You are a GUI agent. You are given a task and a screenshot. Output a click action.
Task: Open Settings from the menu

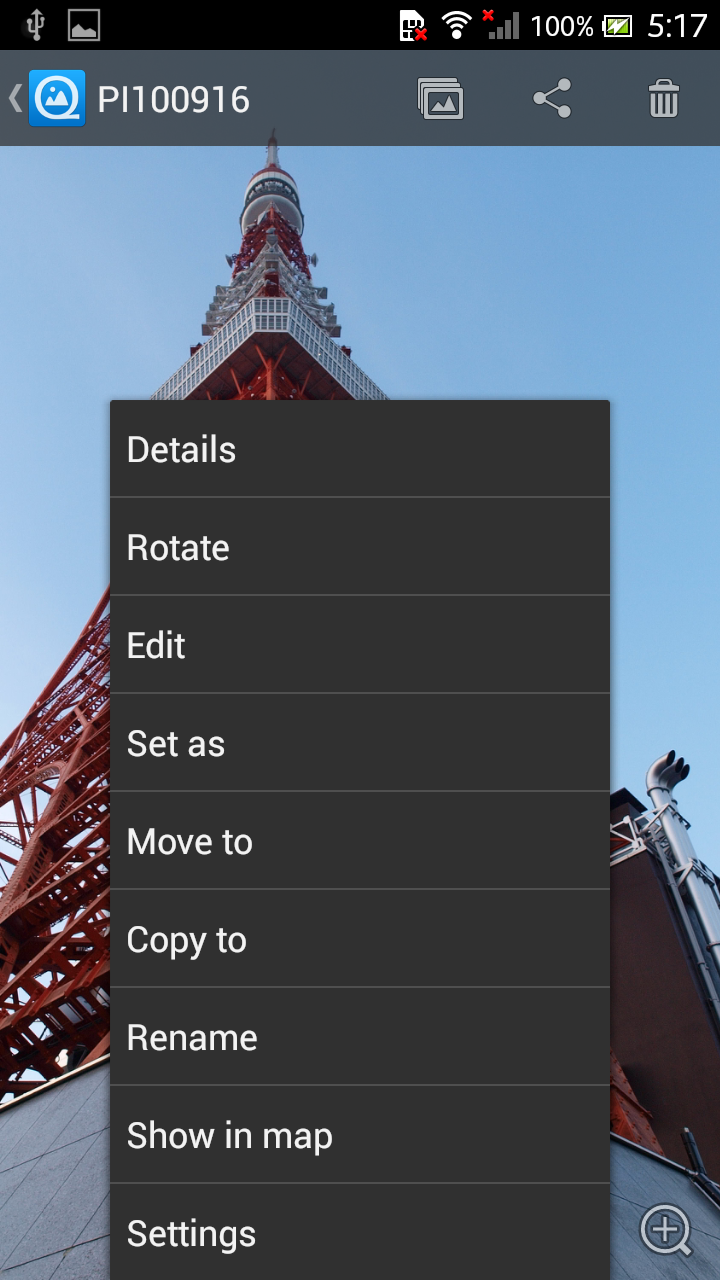pyautogui.click(x=359, y=1233)
